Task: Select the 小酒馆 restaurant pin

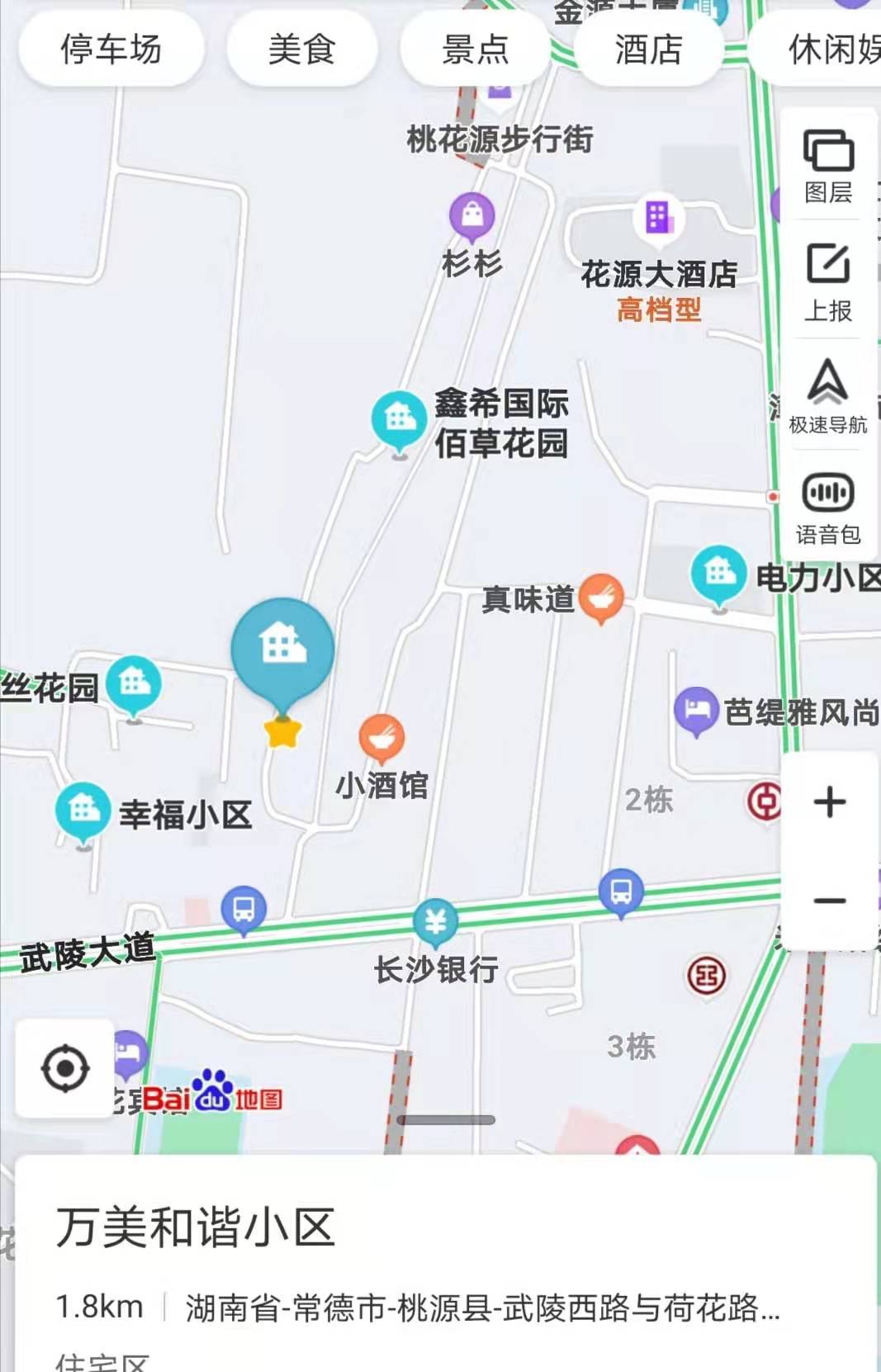Action: click(381, 737)
